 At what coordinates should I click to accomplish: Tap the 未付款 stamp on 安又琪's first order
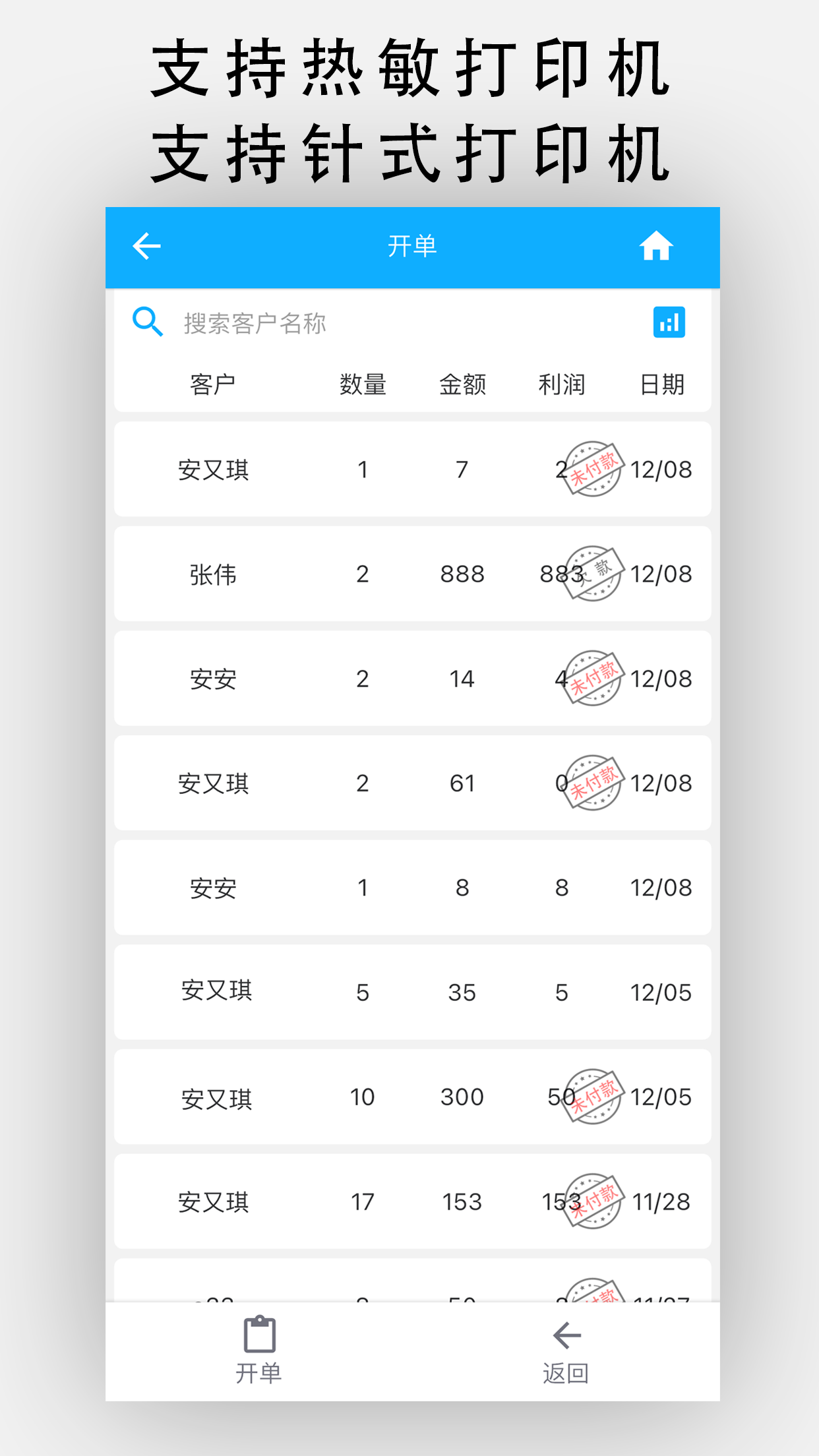click(x=591, y=470)
